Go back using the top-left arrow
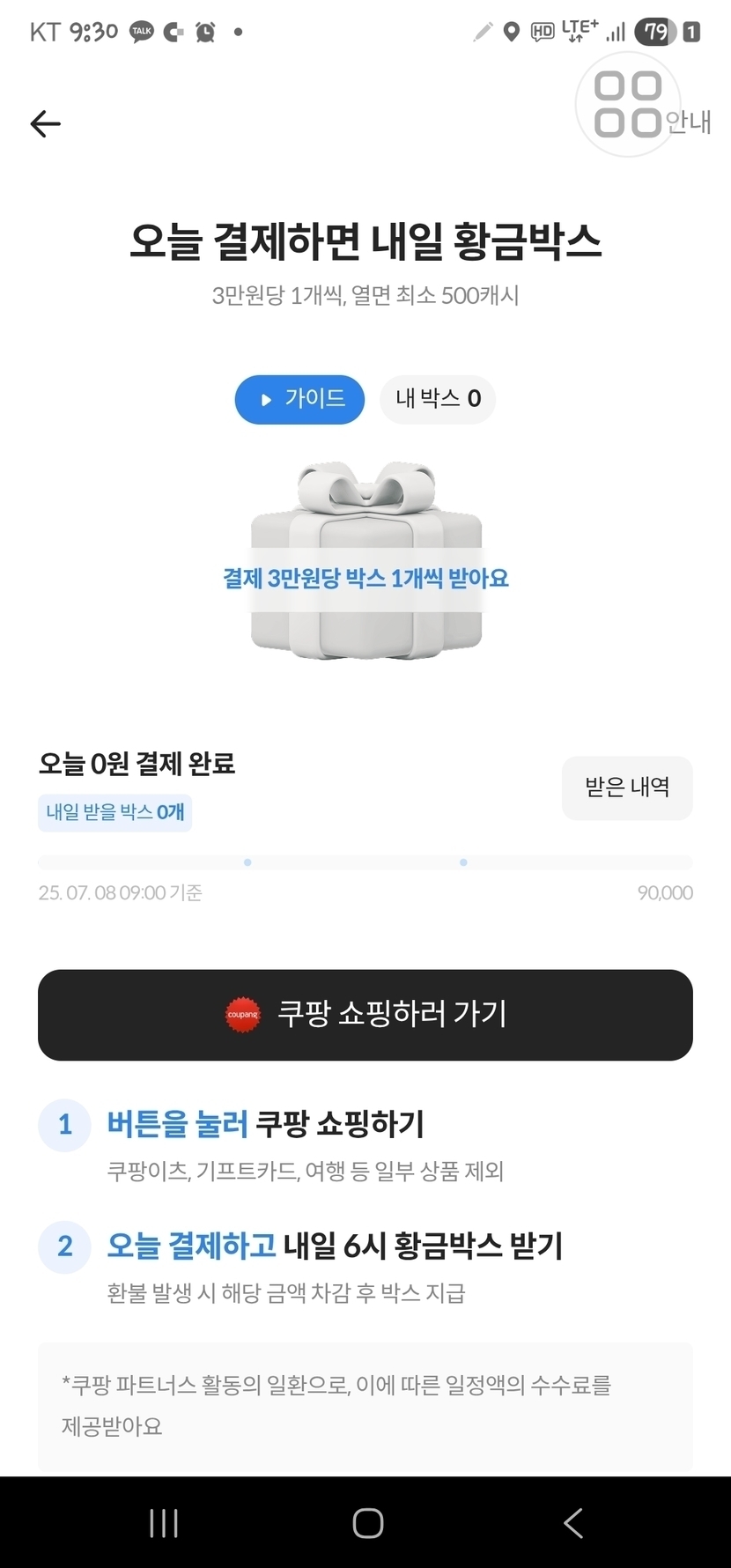731x1568 pixels. tap(46, 124)
